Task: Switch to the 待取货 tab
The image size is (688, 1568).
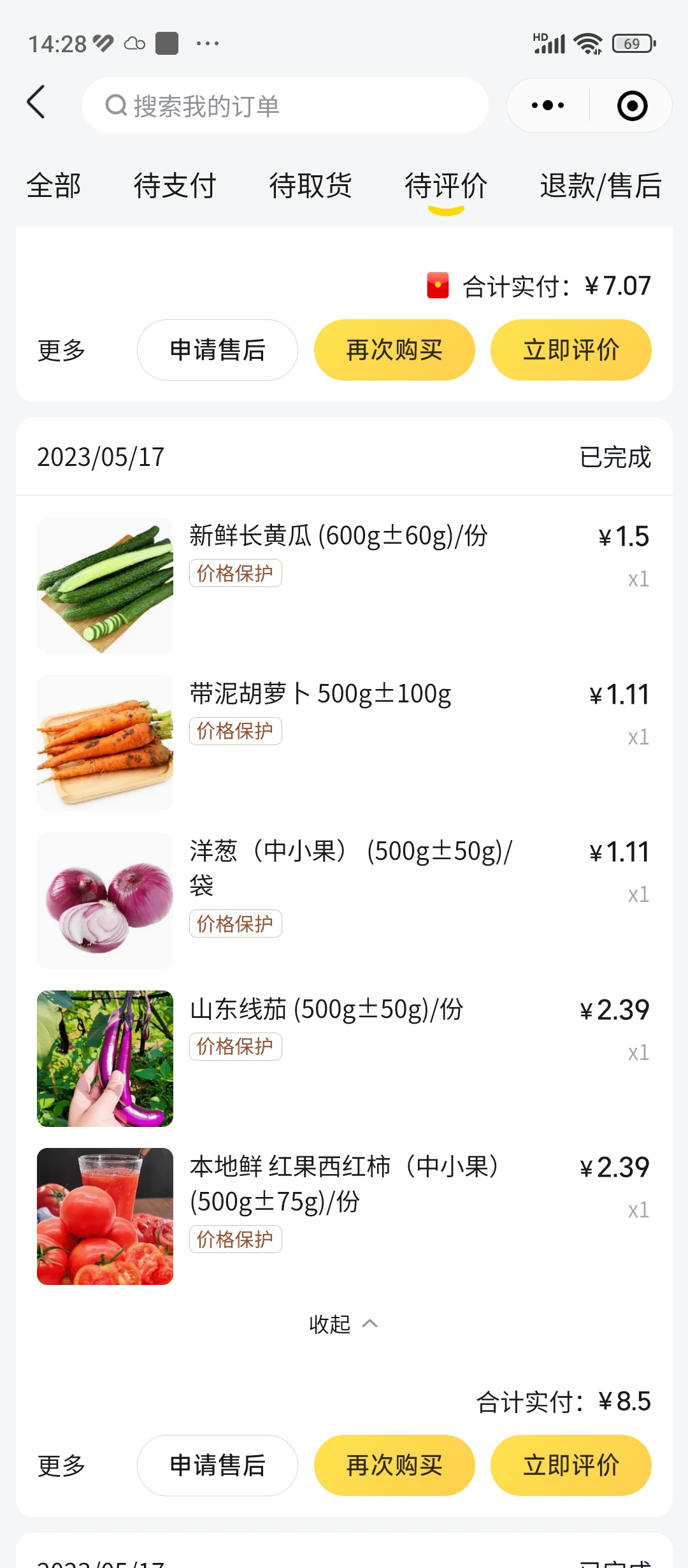Action: coord(310,186)
